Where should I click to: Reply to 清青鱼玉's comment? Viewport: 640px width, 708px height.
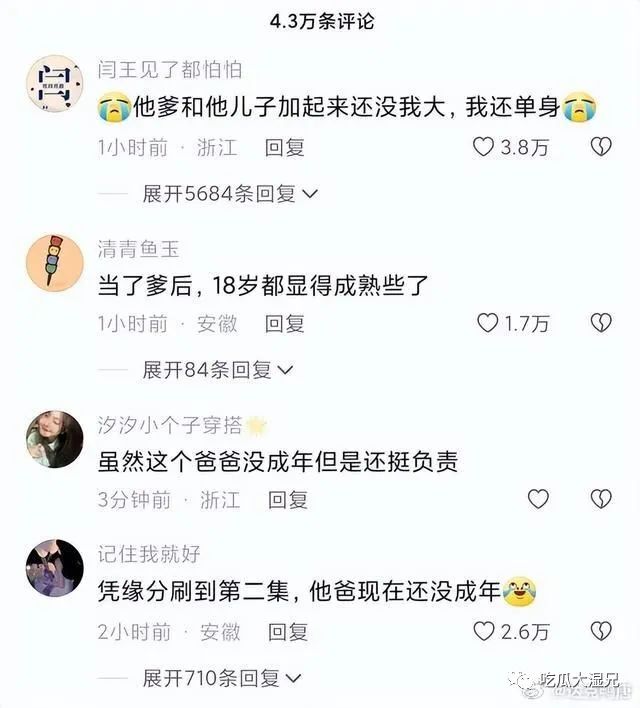pos(284,323)
